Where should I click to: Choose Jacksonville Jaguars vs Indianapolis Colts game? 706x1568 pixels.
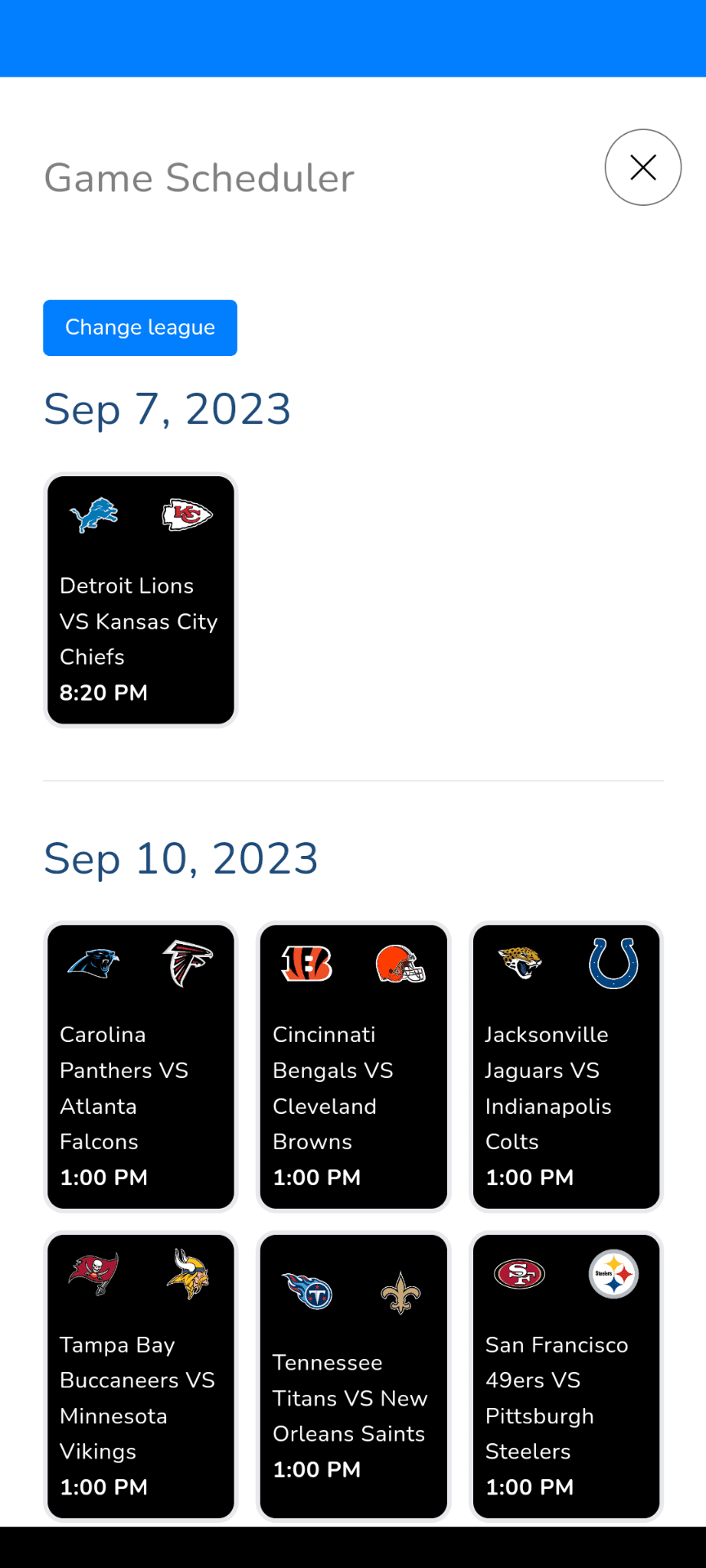coord(566,1067)
